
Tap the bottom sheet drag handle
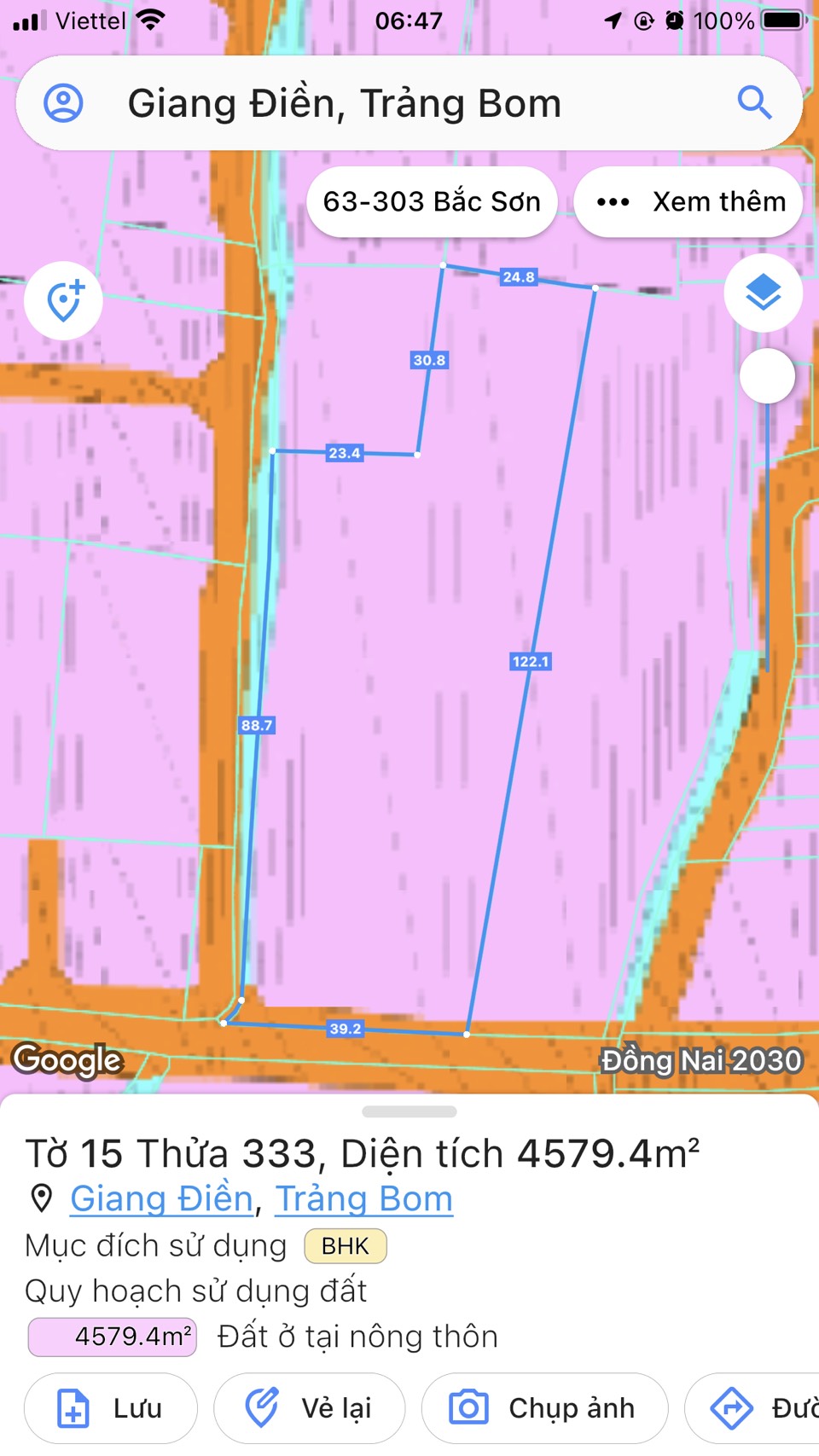[409, 1111]
